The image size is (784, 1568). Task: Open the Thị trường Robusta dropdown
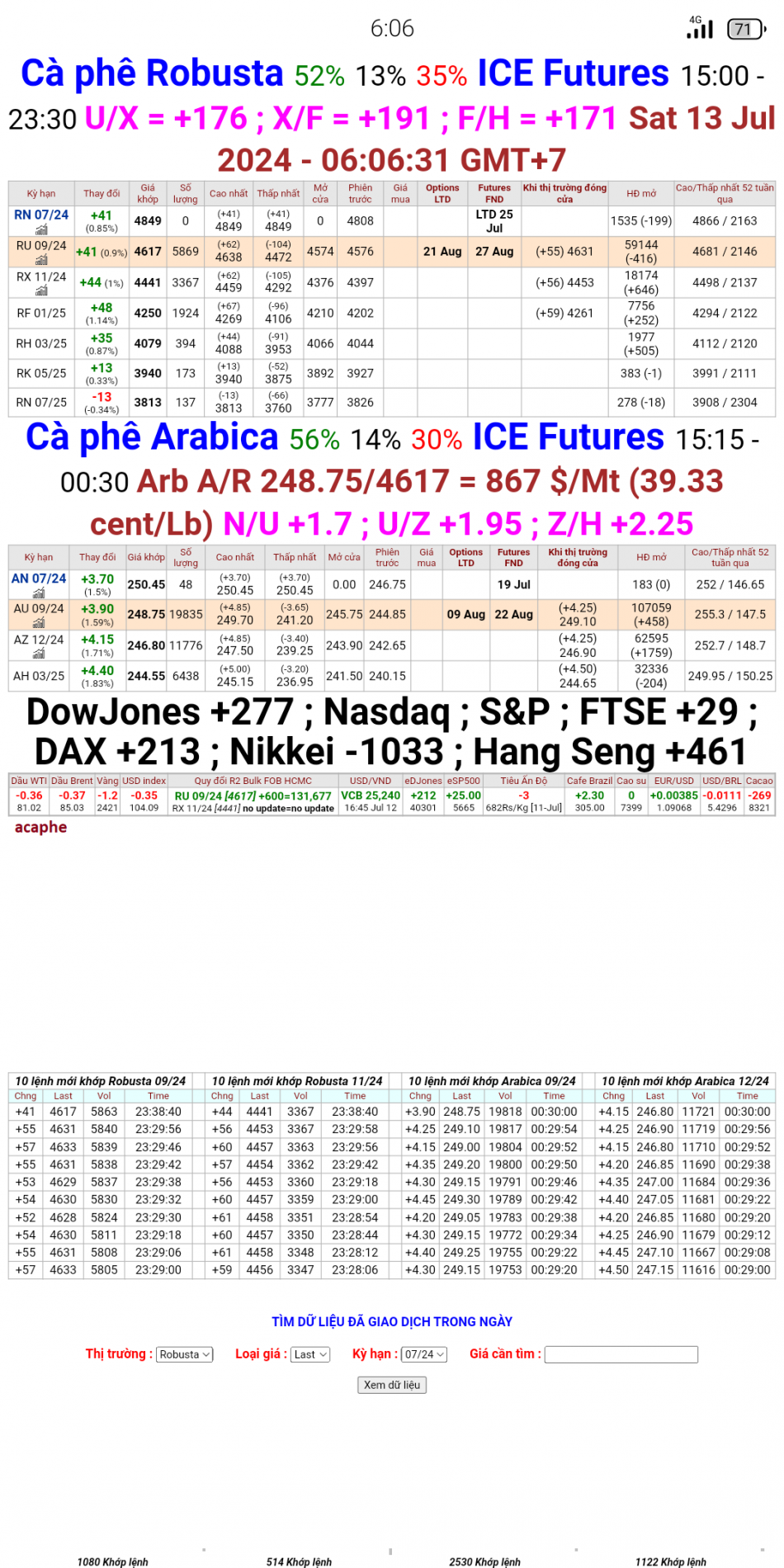(x=184, y=1354)
